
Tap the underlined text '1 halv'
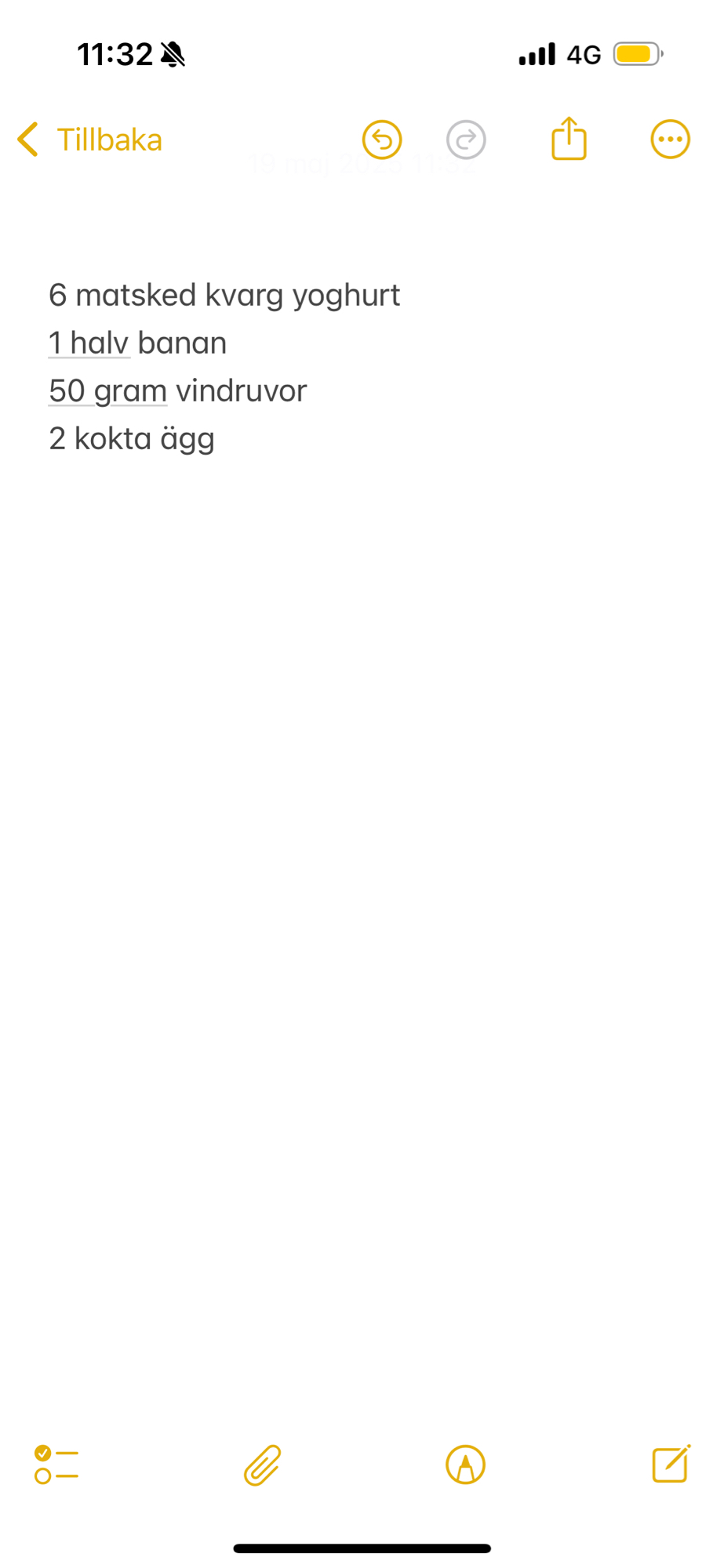(88, 343)
